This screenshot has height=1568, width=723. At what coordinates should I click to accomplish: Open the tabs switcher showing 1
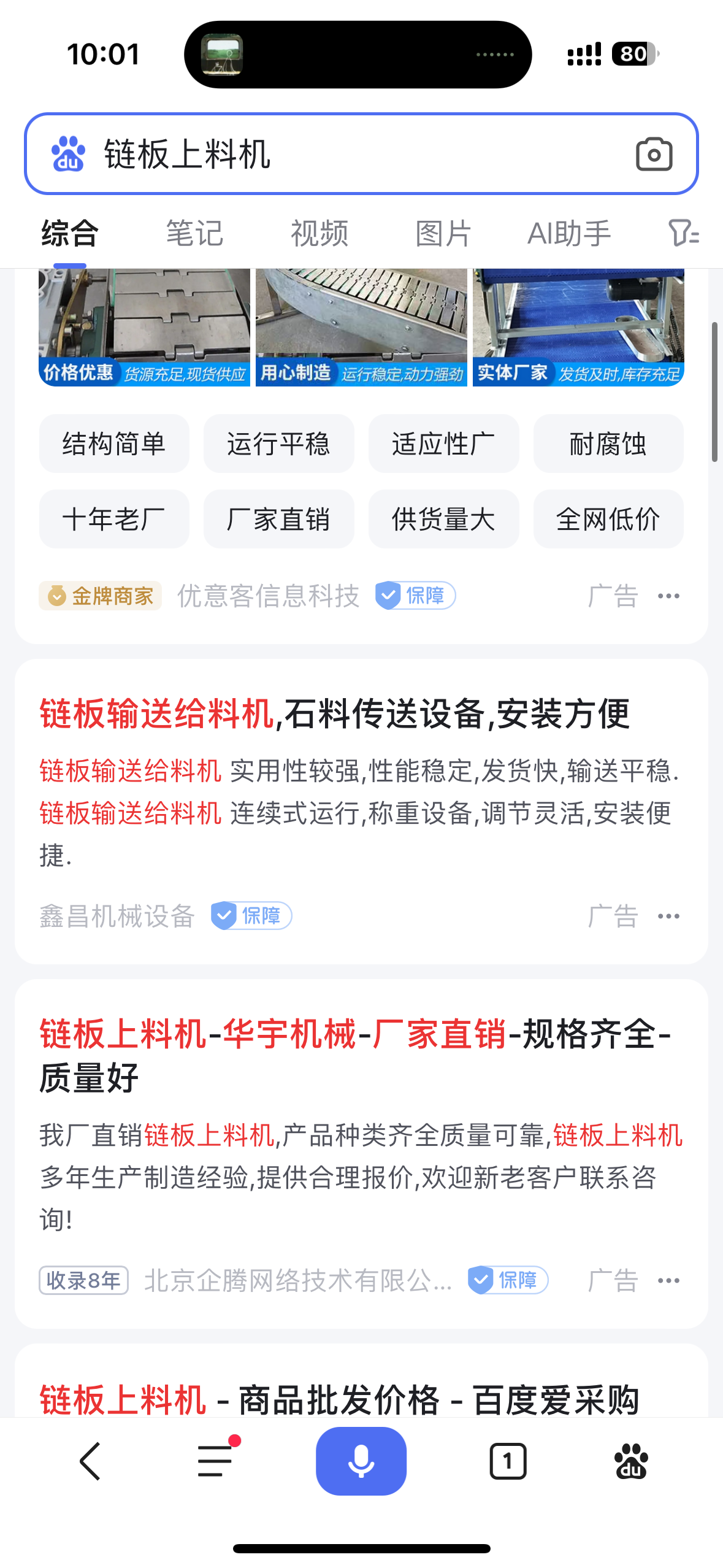point(508,1461)
